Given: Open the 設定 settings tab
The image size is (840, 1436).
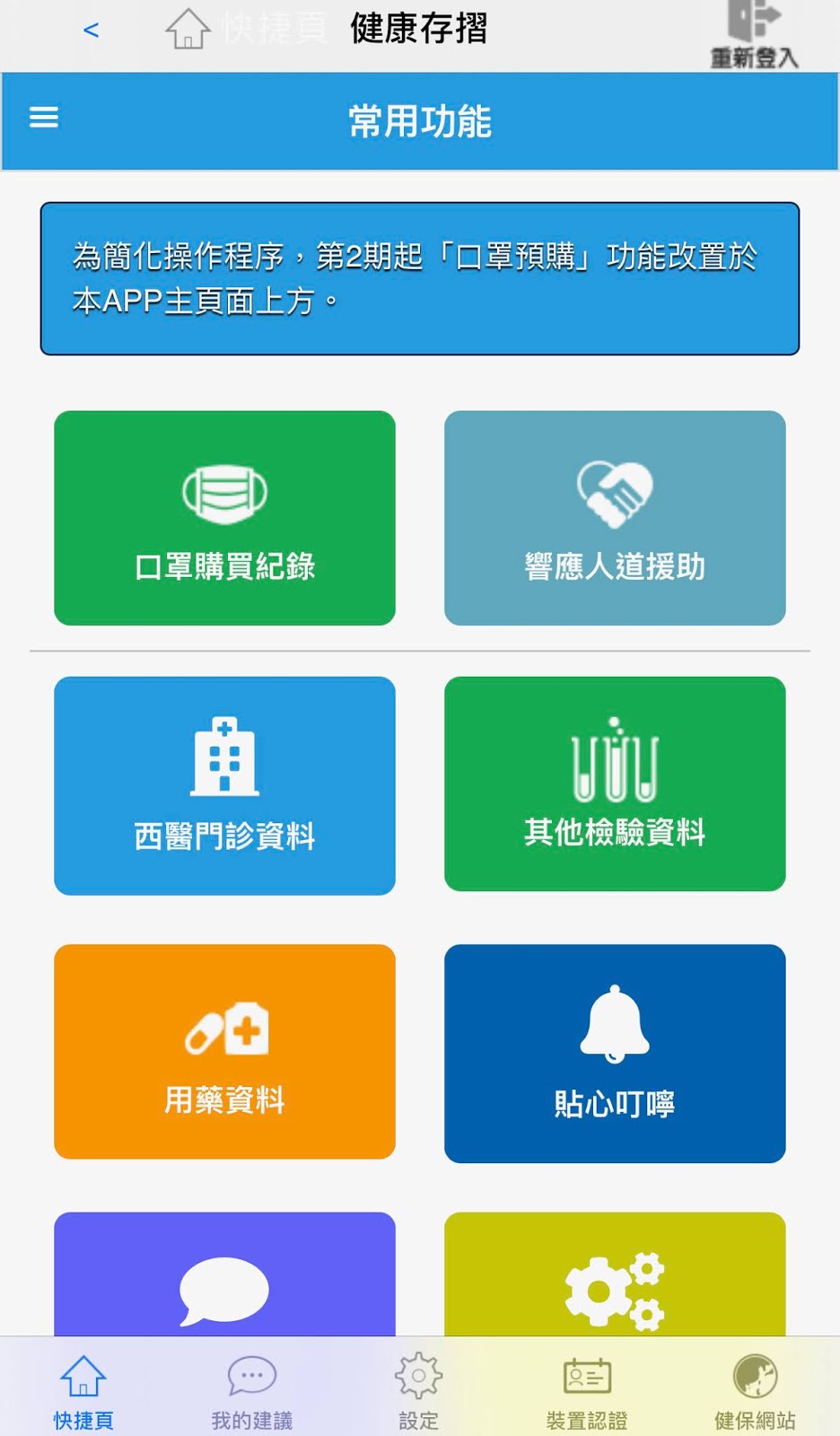Looking at the screenshot, I should (x=419, y=1391).
